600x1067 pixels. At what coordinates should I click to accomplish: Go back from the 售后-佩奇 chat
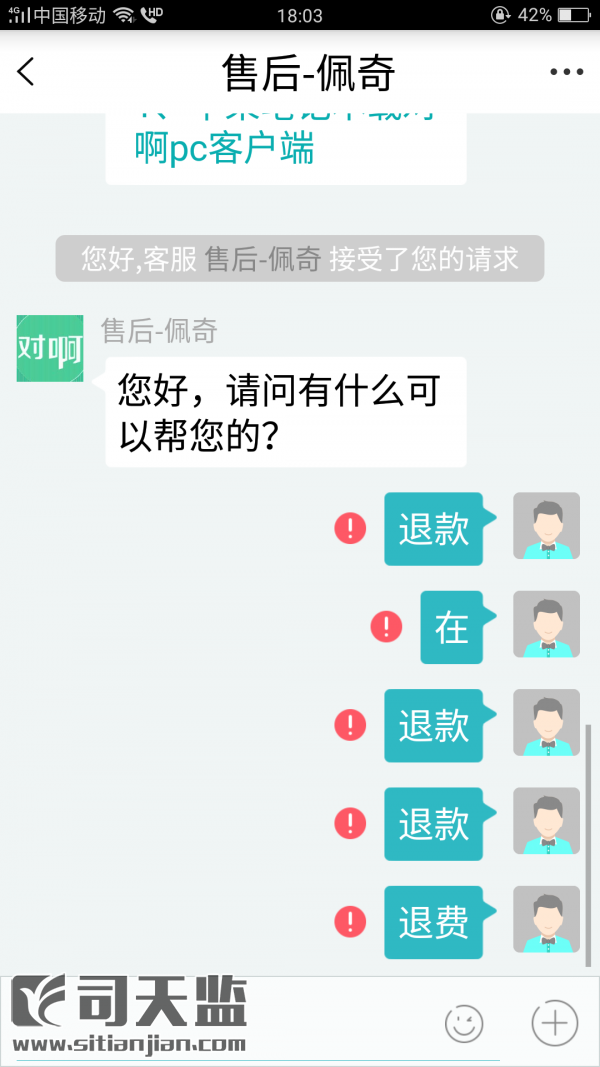27,72
